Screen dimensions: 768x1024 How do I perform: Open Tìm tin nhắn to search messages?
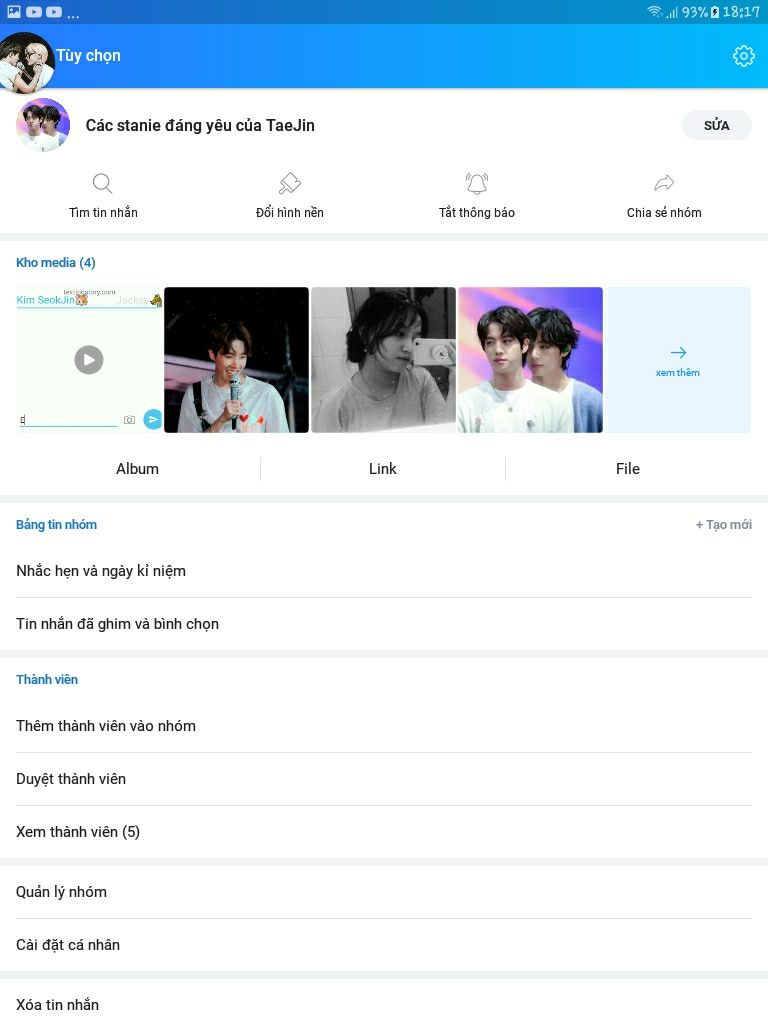[x=103, y=196]
